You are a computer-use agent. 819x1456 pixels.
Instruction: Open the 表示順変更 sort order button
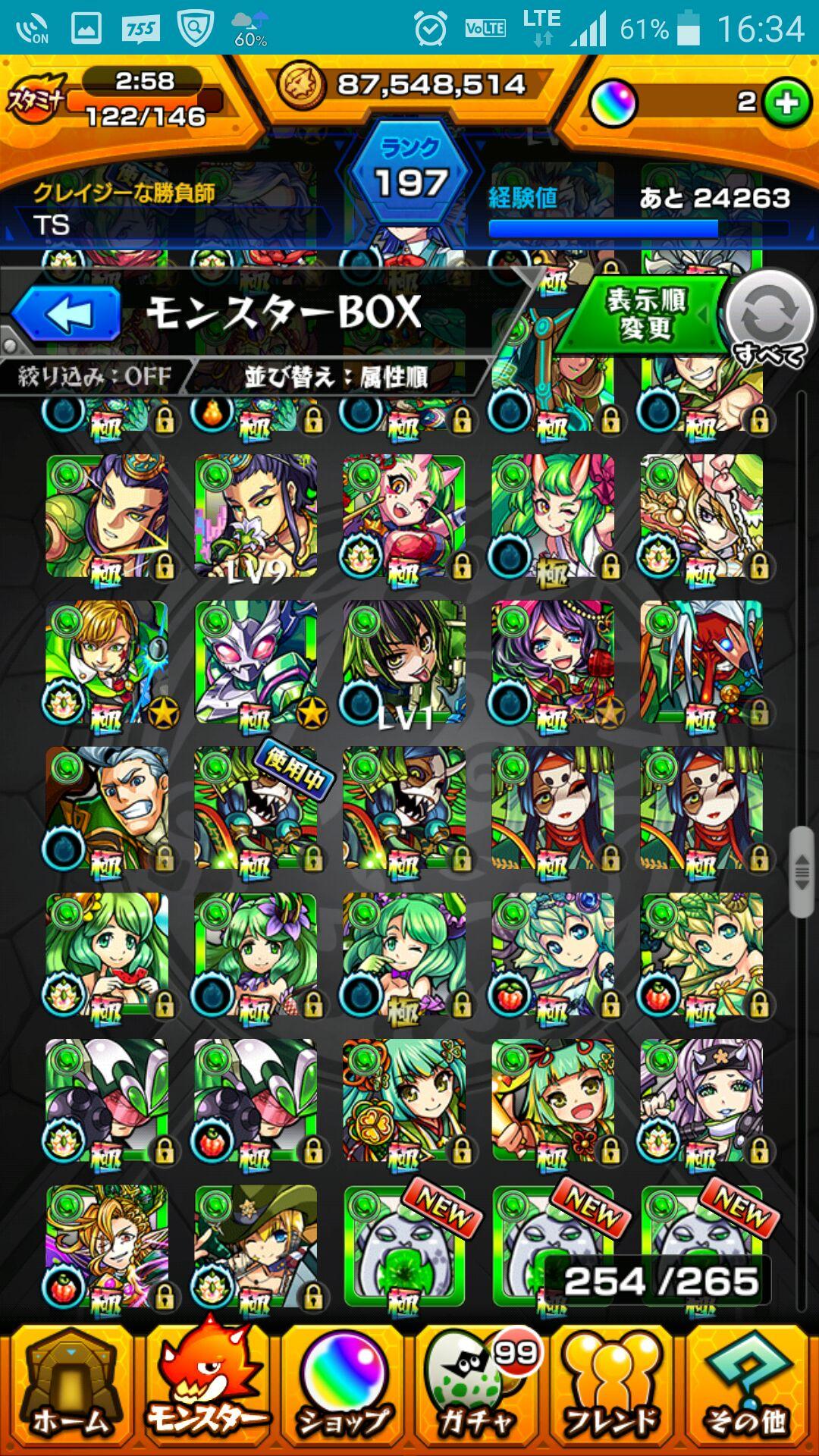[x=645, y=315]
